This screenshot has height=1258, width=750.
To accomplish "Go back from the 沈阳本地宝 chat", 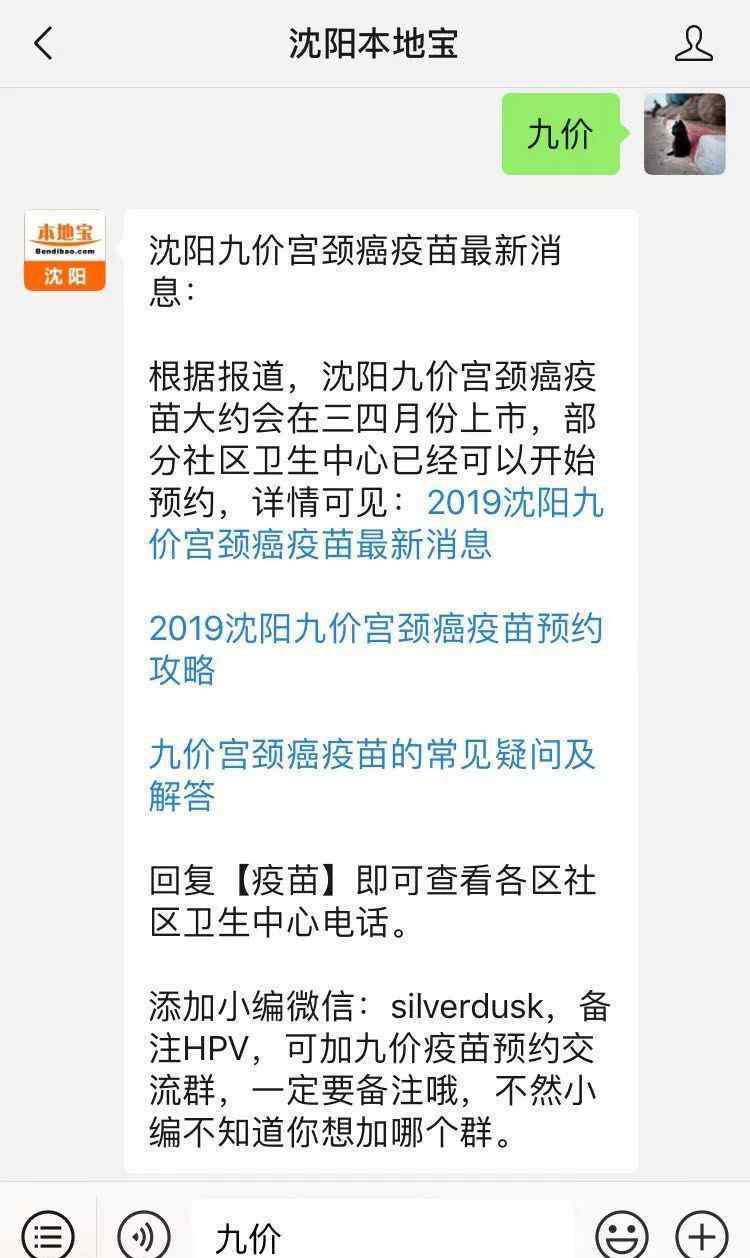I will pos(43,44).
